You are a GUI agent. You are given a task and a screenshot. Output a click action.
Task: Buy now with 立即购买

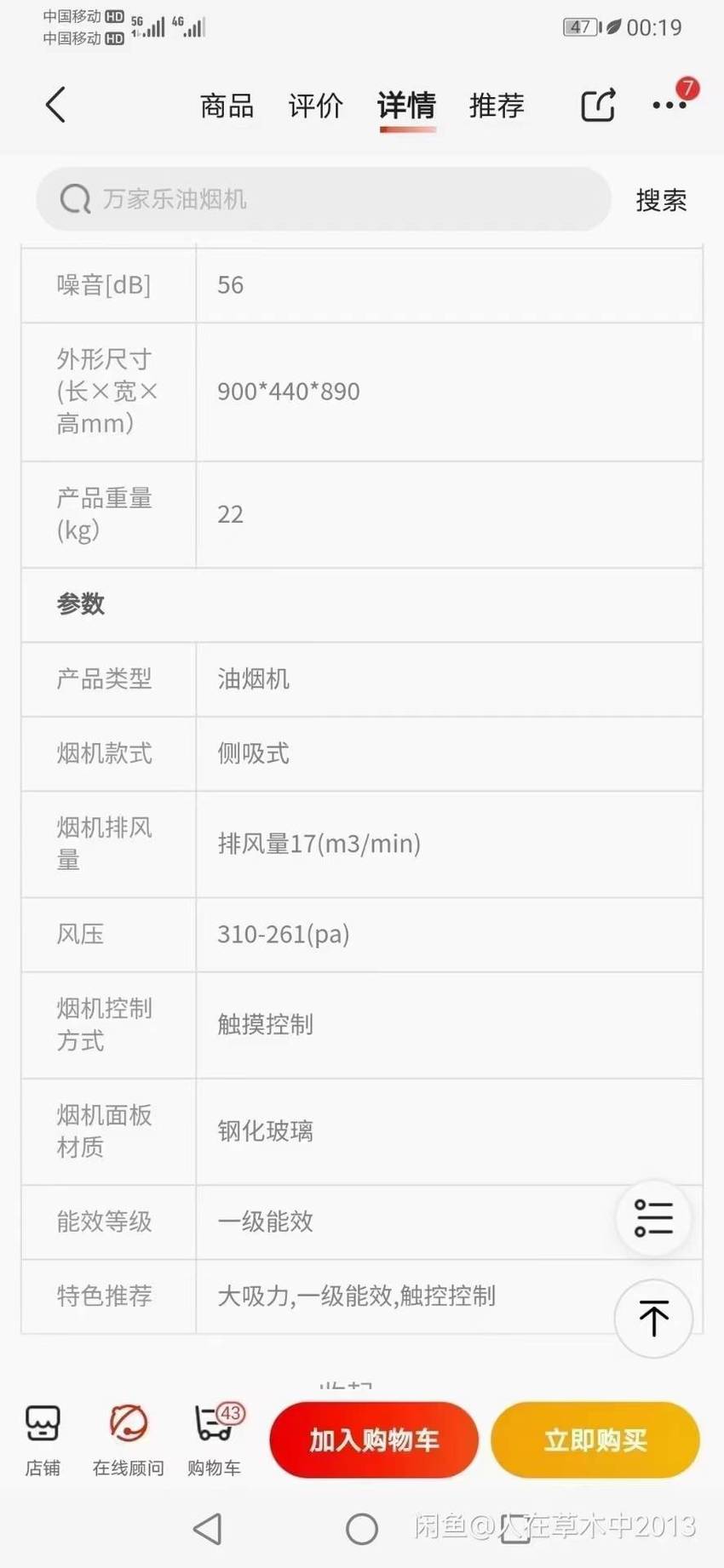pyautogui.click(x=595, y=1440)
